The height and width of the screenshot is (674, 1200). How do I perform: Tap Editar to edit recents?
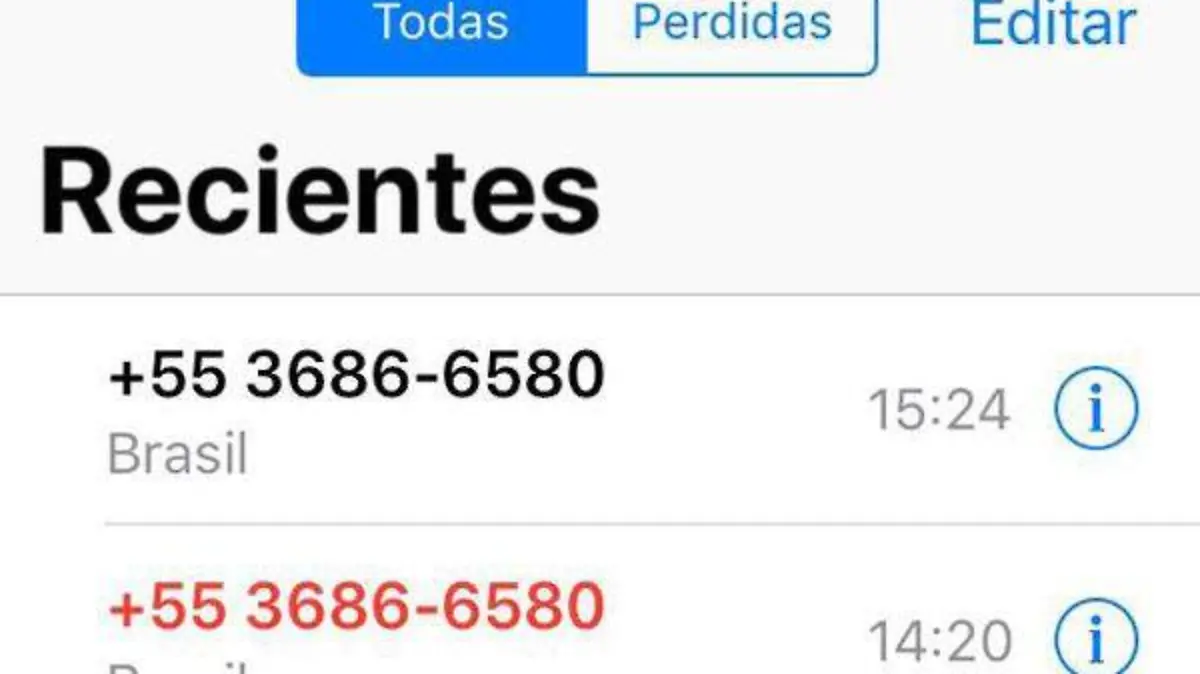click(x=1053, y=24)
